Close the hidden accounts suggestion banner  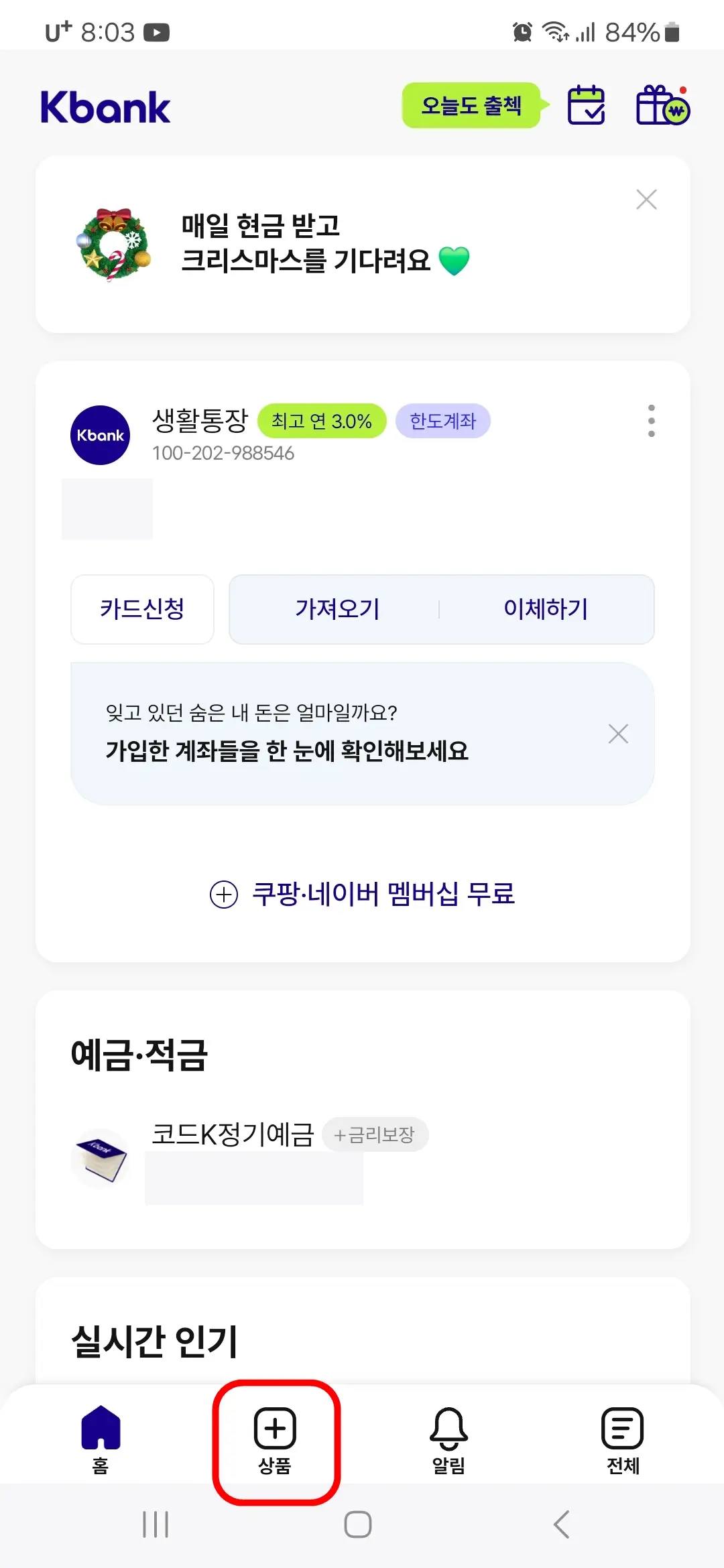pos(617,734)
